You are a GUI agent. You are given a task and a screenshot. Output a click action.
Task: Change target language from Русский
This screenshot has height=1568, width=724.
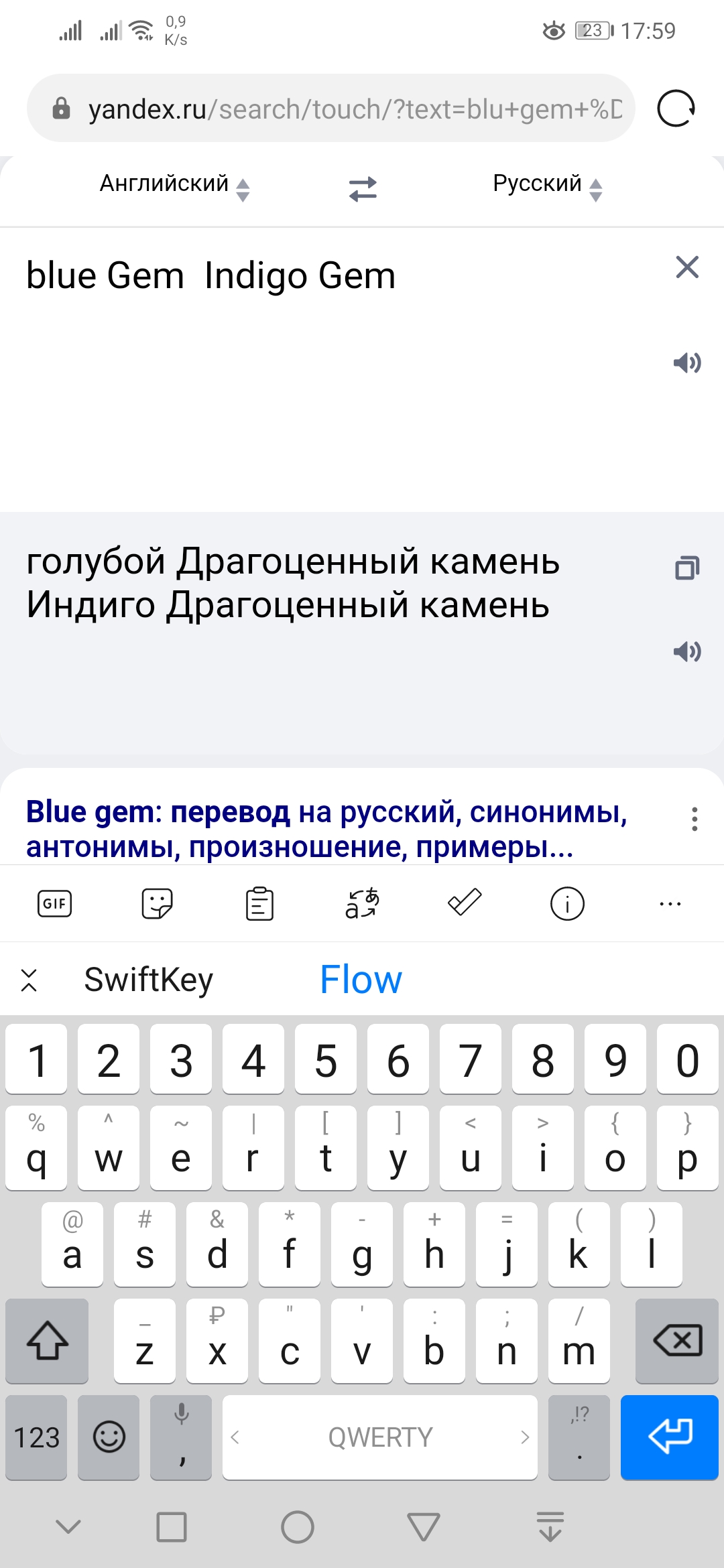click(x=547, y=184)
